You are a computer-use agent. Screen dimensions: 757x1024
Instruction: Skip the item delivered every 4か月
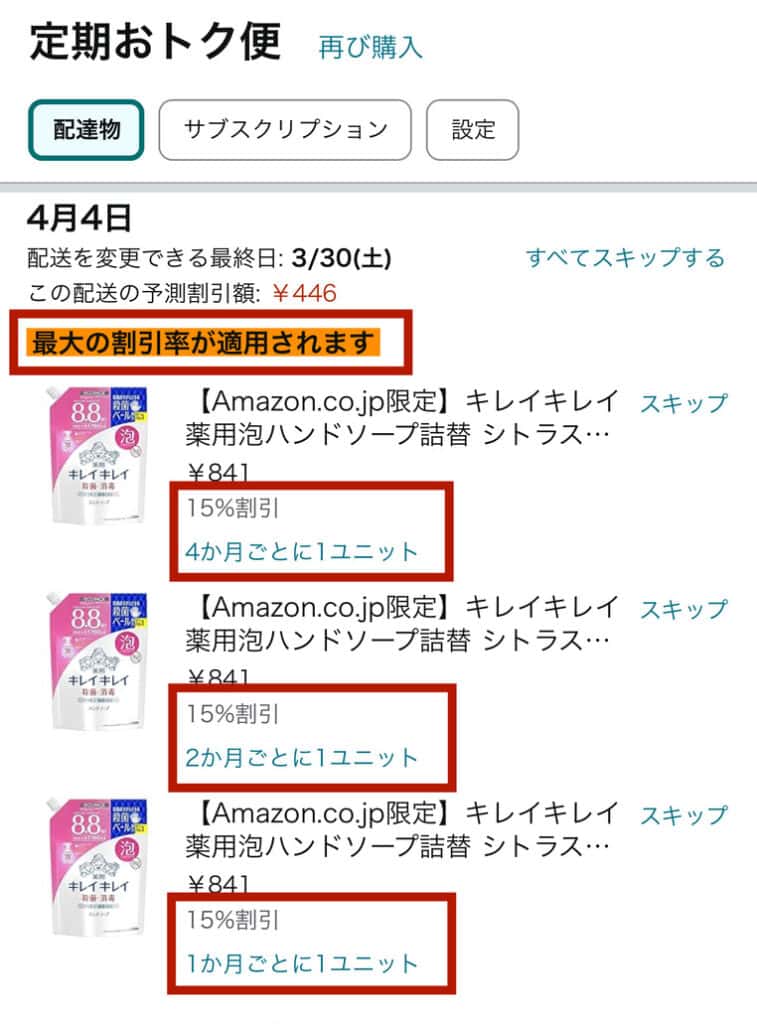pyautogui.click(x=684, y=403)
